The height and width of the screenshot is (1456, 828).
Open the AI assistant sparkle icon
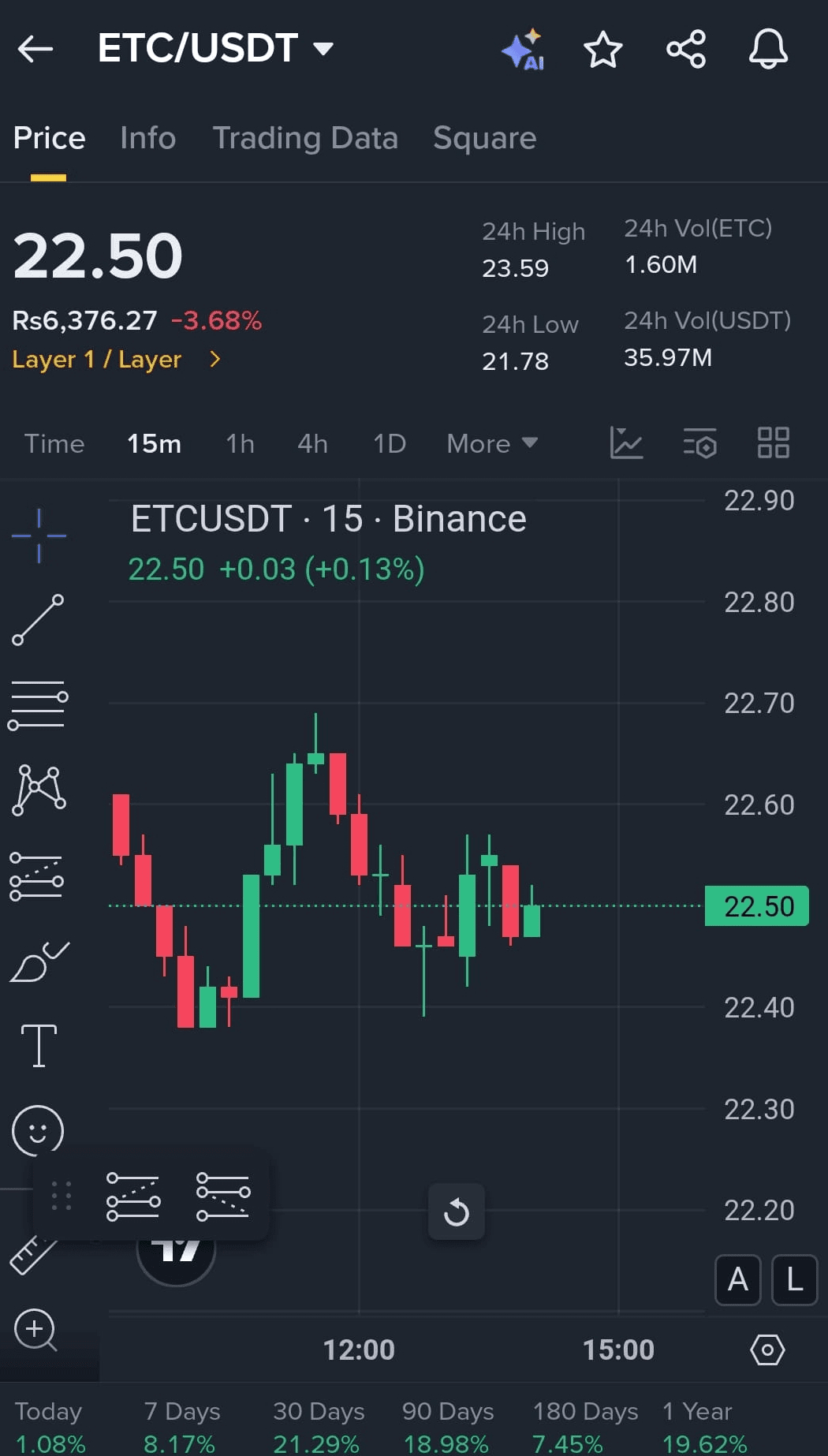[523, 50]
